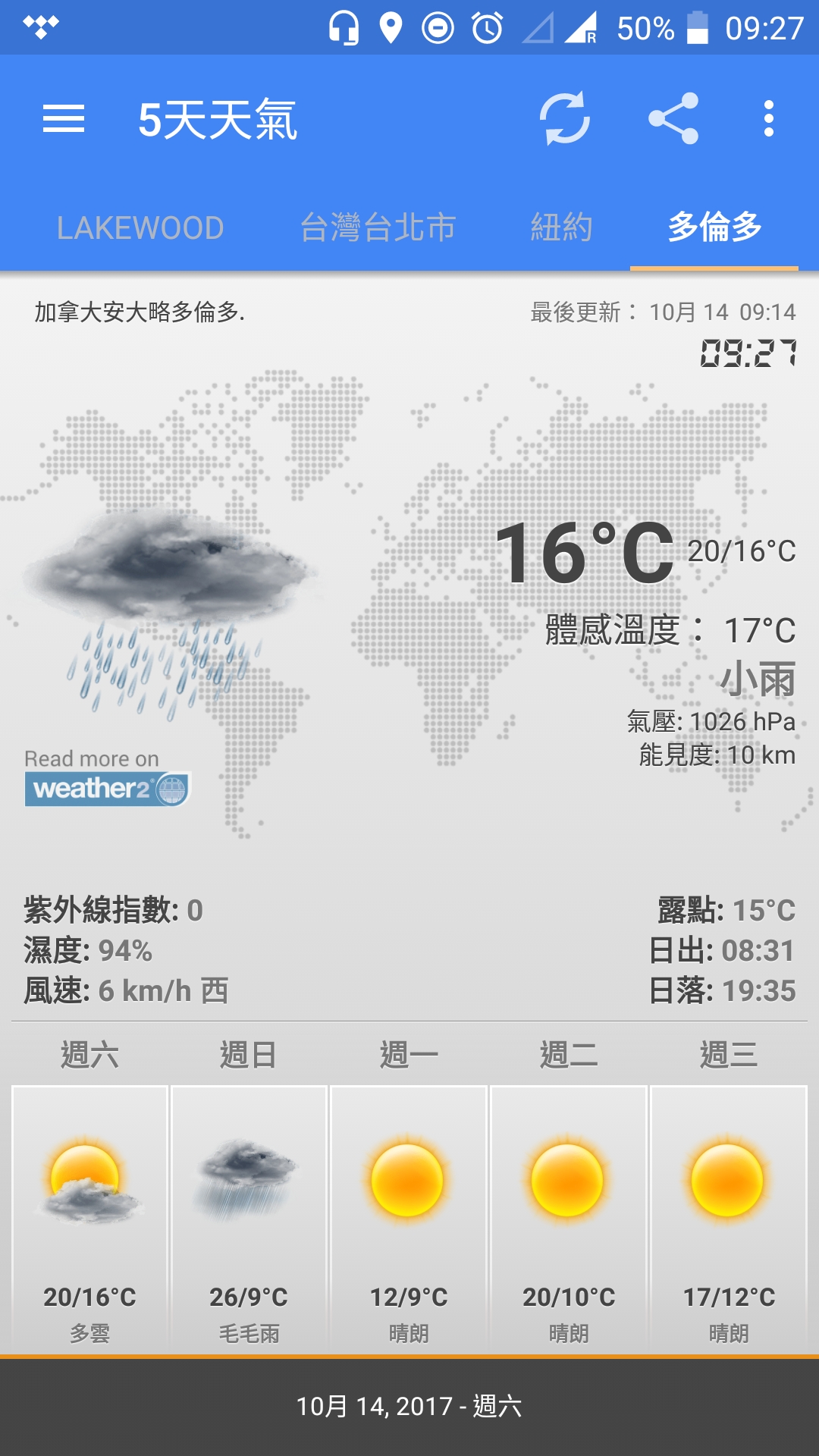The image size is (819, 1456).
Task: Tap the 週三 forecast 17/12°C
Action: (x=729, y=1218)
